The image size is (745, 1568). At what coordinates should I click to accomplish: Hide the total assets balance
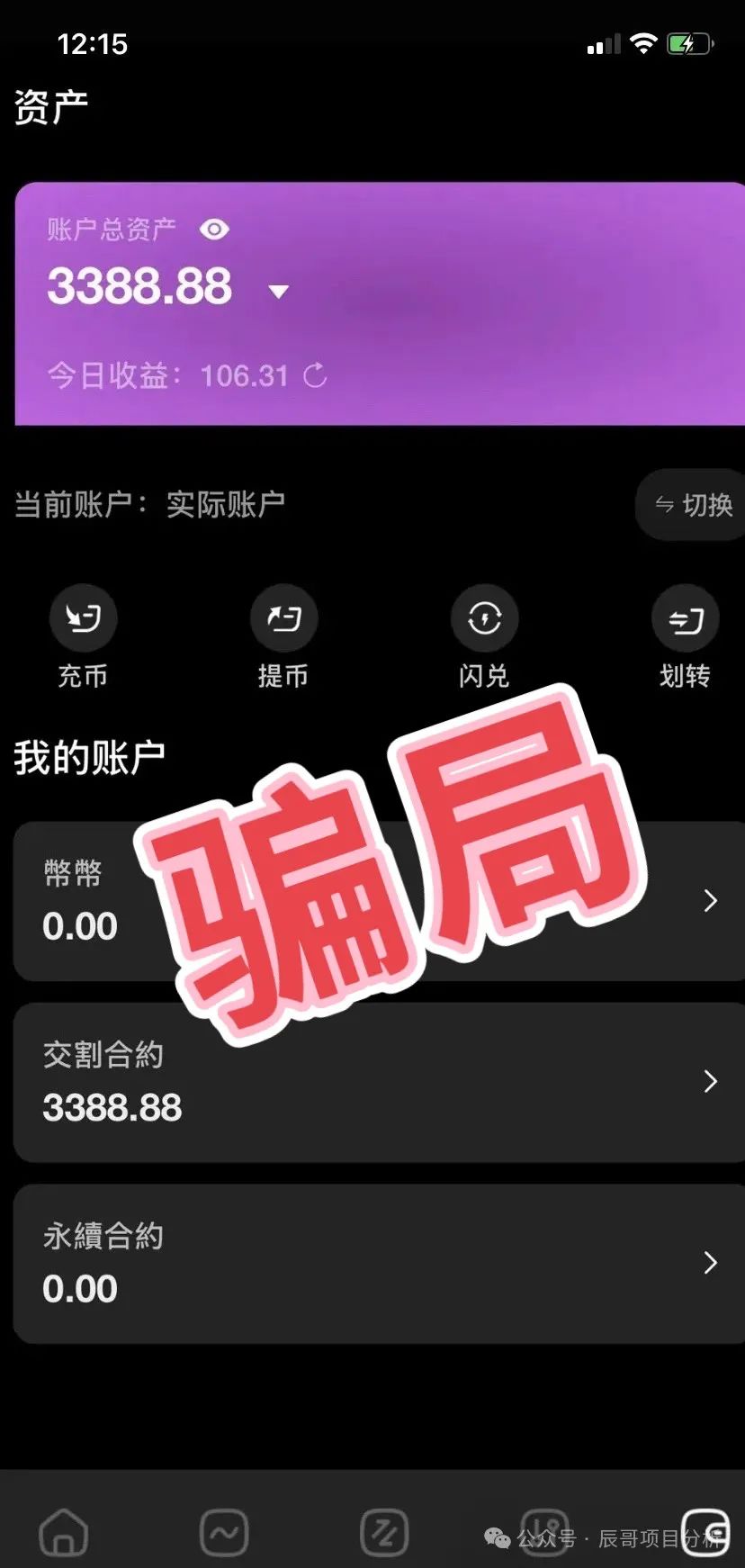214,230
